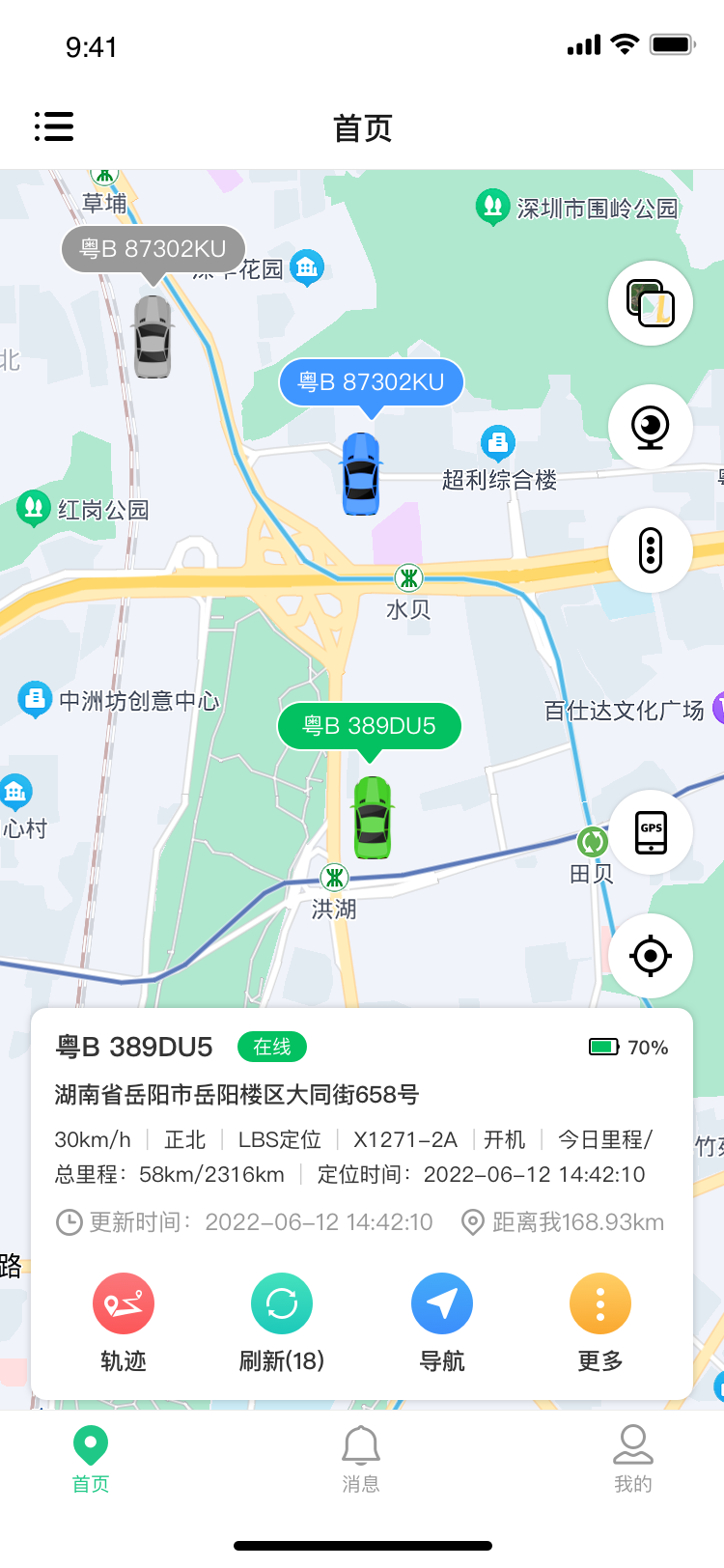Tap the battery level indicator
The image size is (724, 1568).
606,1047
